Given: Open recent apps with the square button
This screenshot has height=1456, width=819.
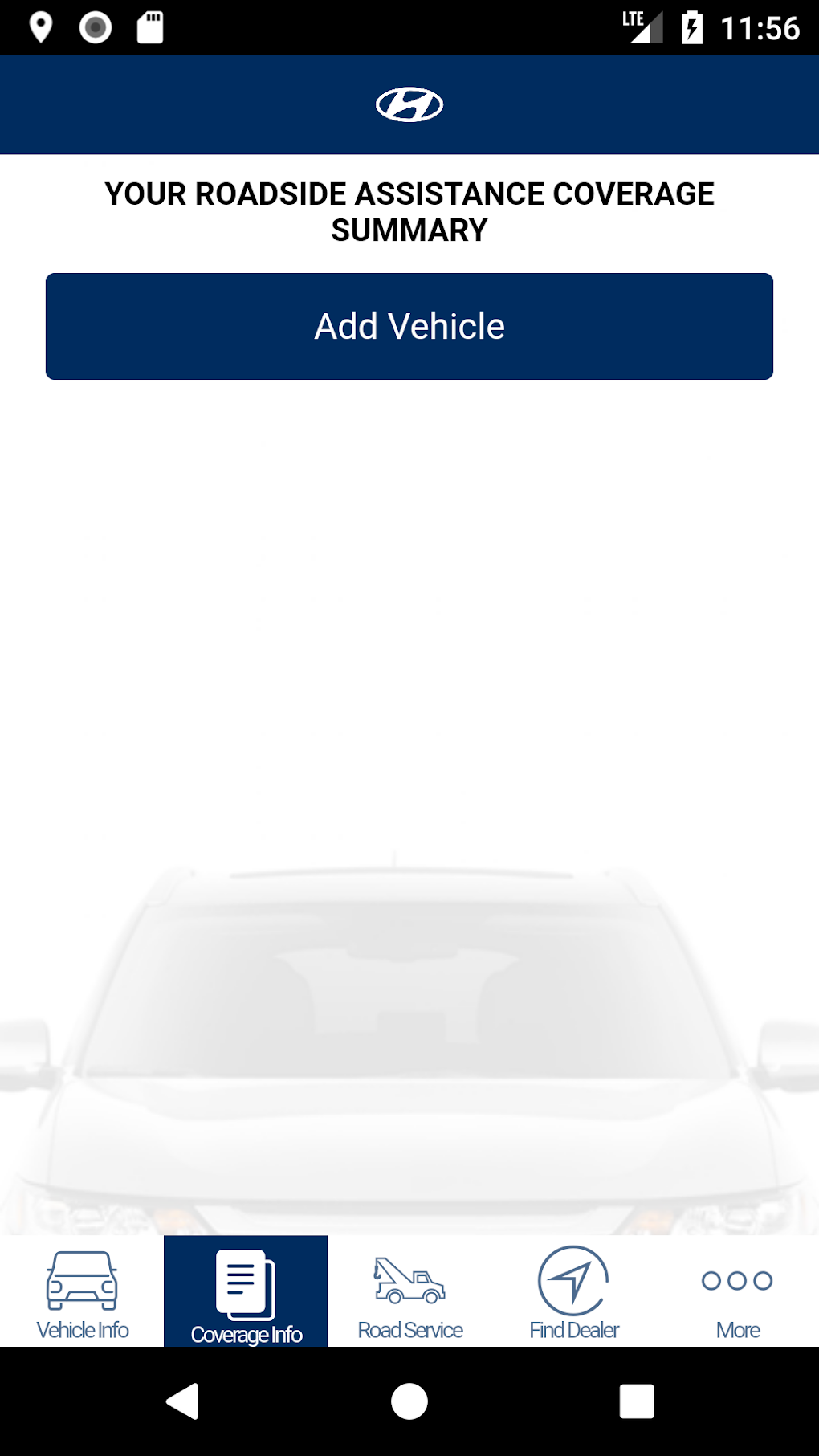Looking at the screenshot, I should (x=637, y=1401).
